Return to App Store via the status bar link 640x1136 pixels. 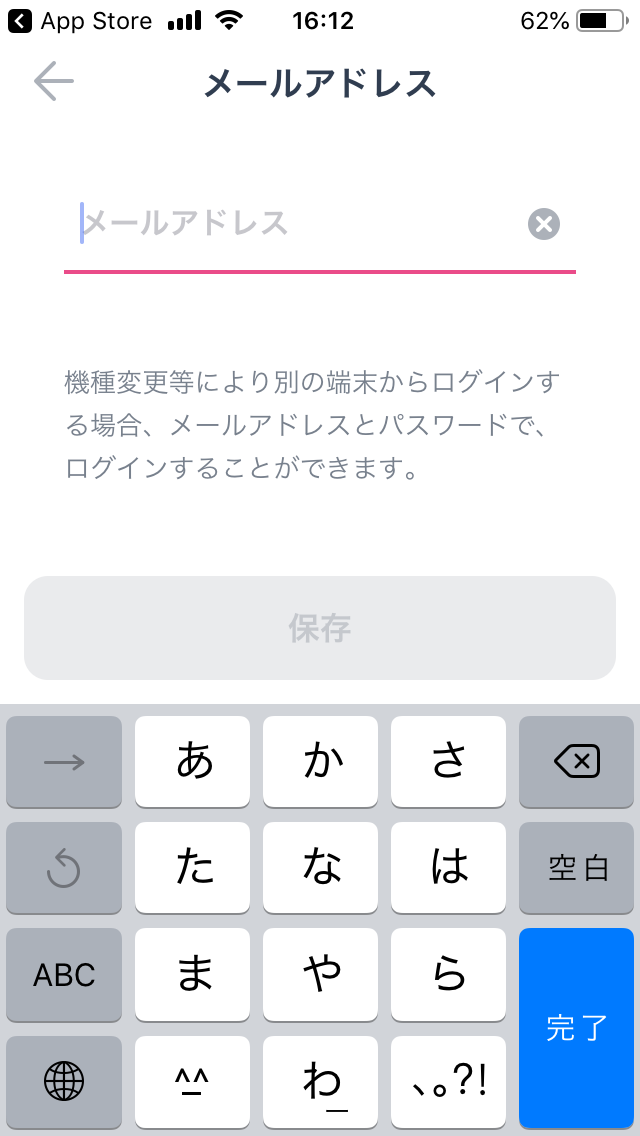[80, 20]
